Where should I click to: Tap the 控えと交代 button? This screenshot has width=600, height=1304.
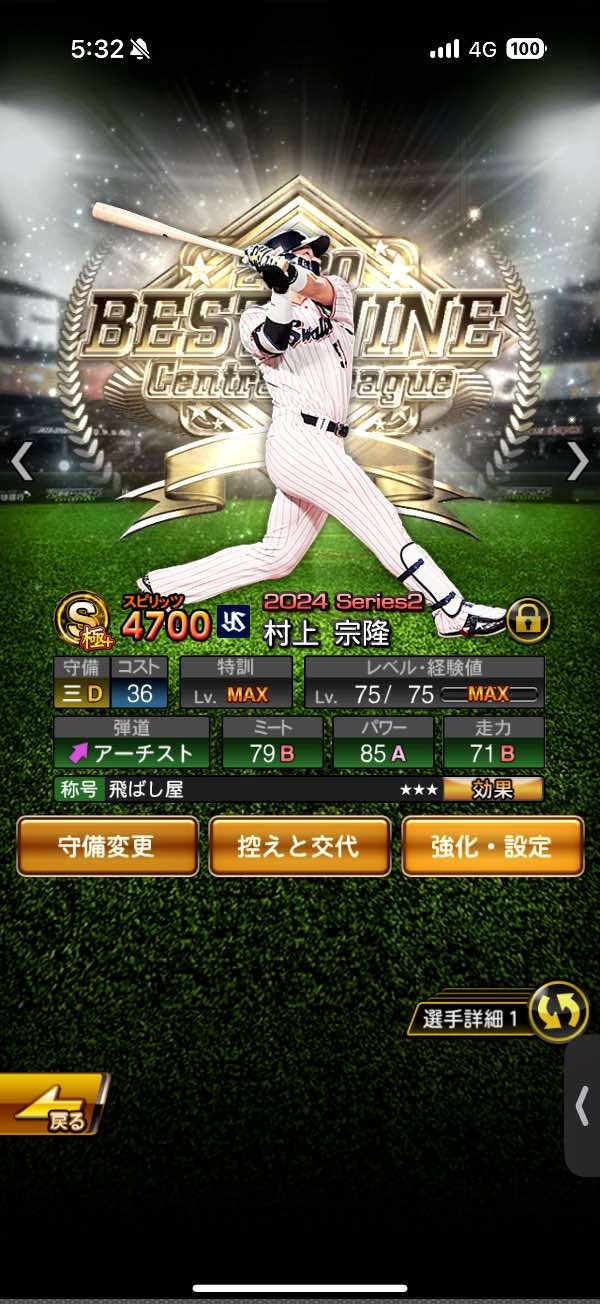tap(299, 846)
